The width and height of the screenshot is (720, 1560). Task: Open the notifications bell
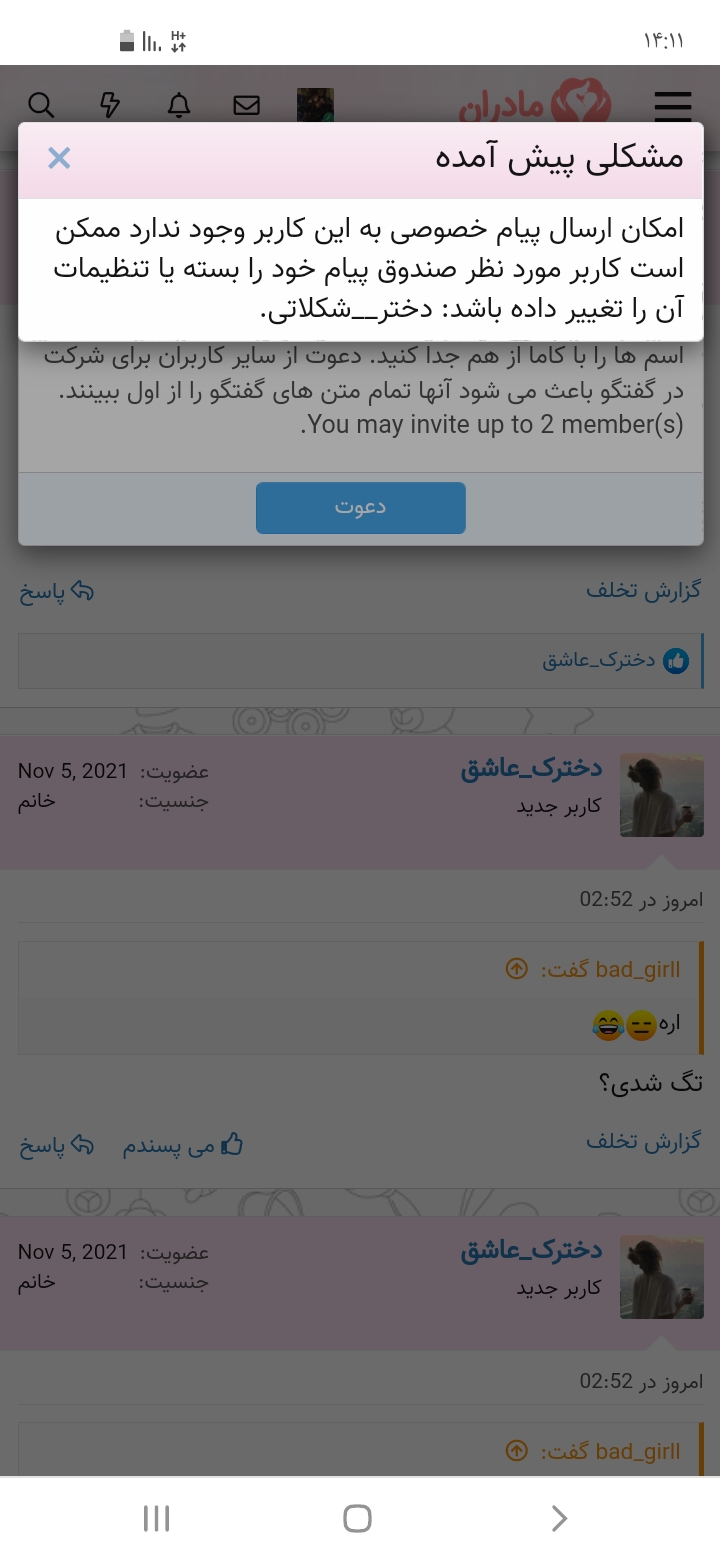pyautogui.click(x=179, y=105)
